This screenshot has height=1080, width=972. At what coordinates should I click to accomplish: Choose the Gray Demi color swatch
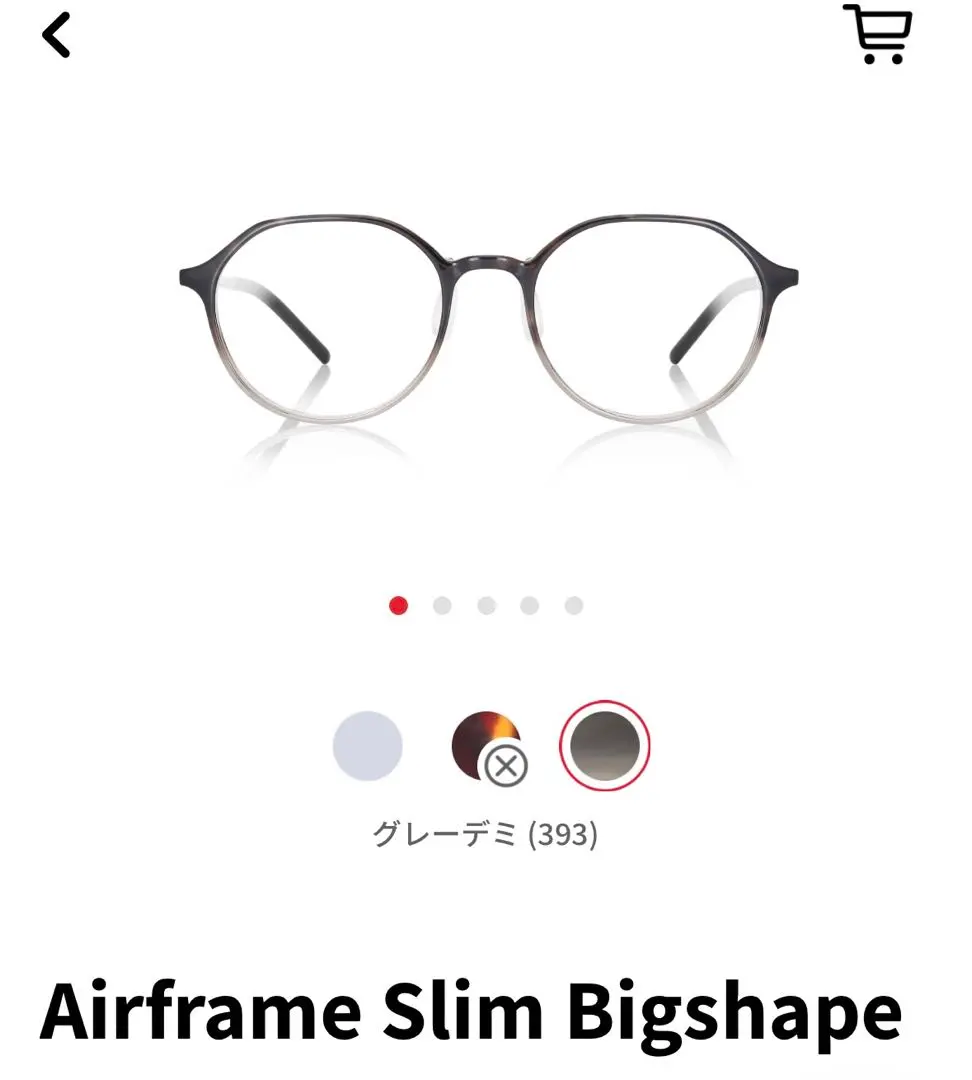pyautogui.click(x=605, y=746)
